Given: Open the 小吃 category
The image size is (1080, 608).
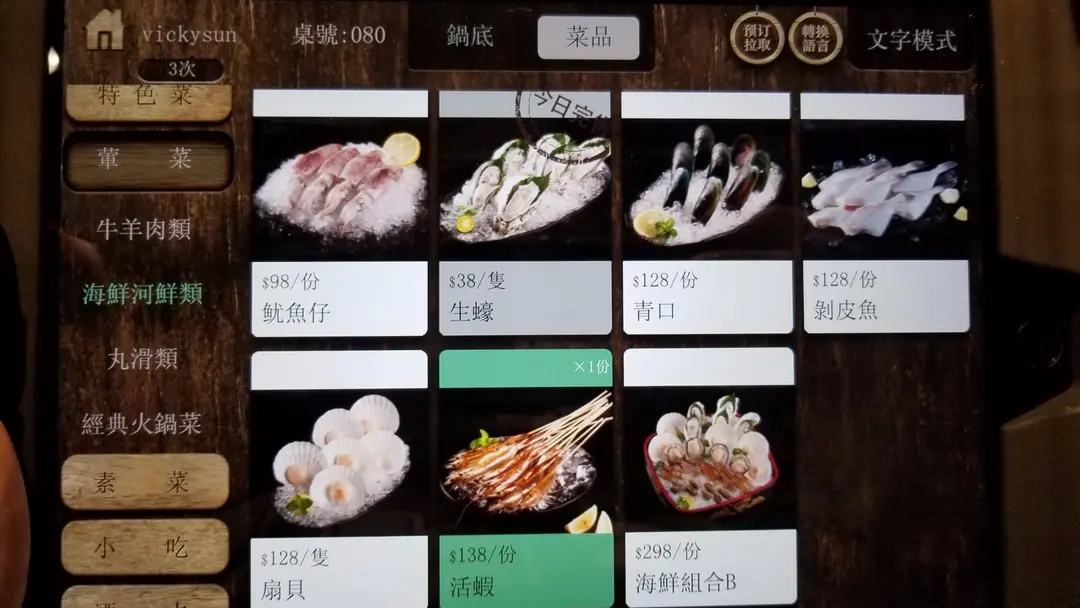Looking at the screenshot, I should [145, 546].
